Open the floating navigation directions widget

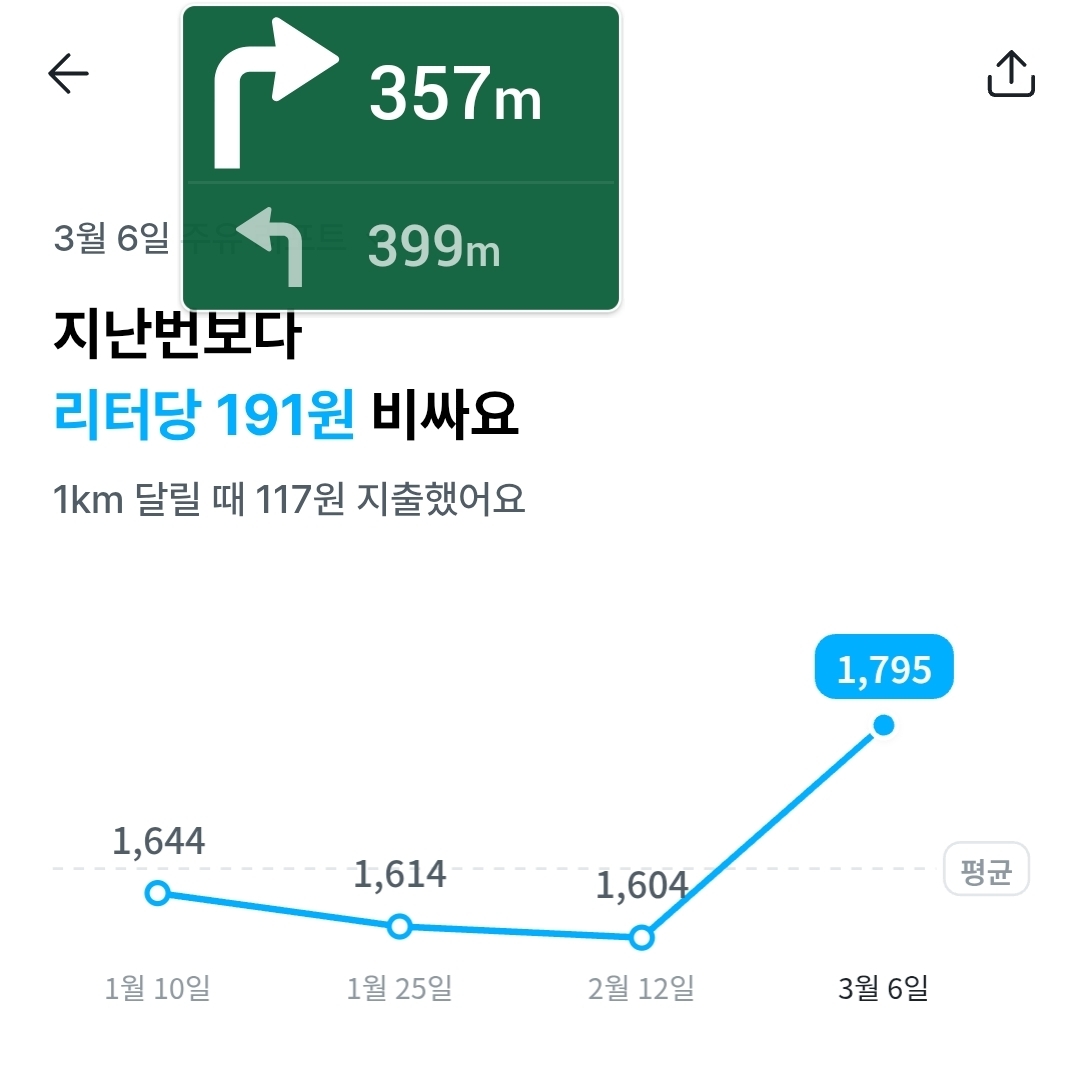coord(401,158)
